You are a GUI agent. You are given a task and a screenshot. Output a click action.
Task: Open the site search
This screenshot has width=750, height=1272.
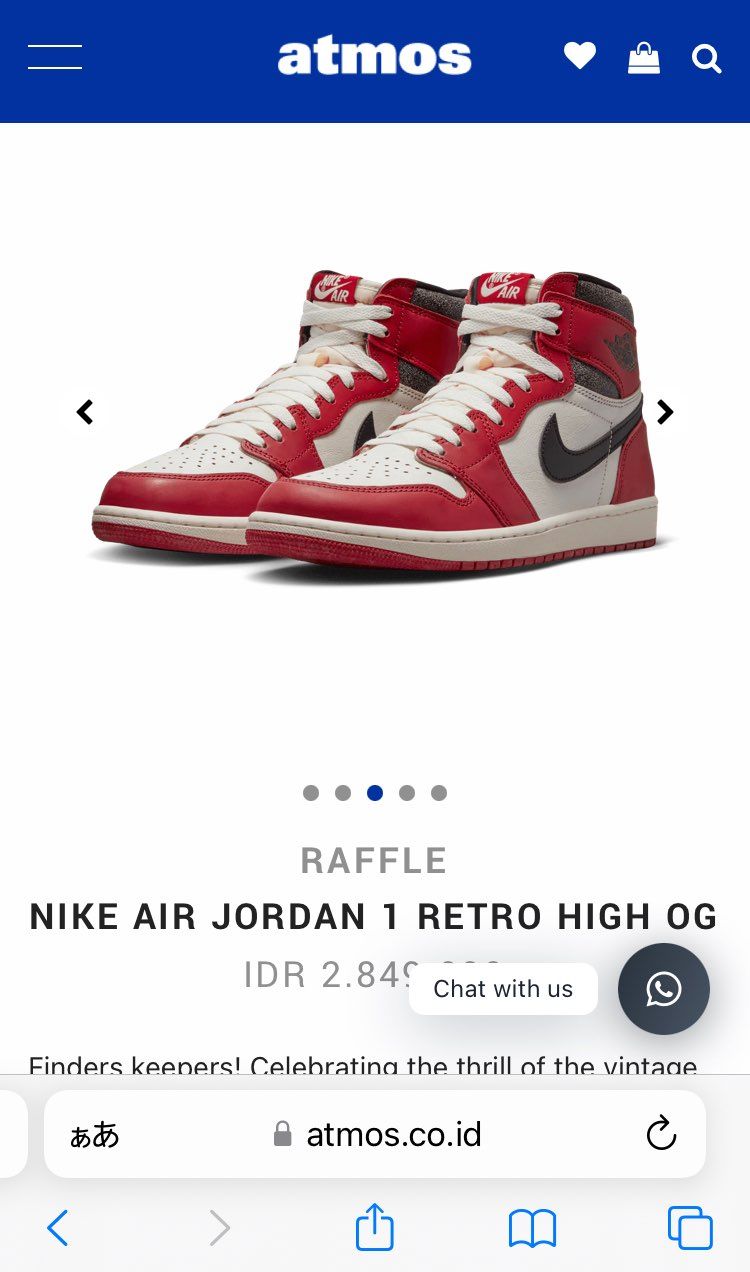(x=706, y=59)
